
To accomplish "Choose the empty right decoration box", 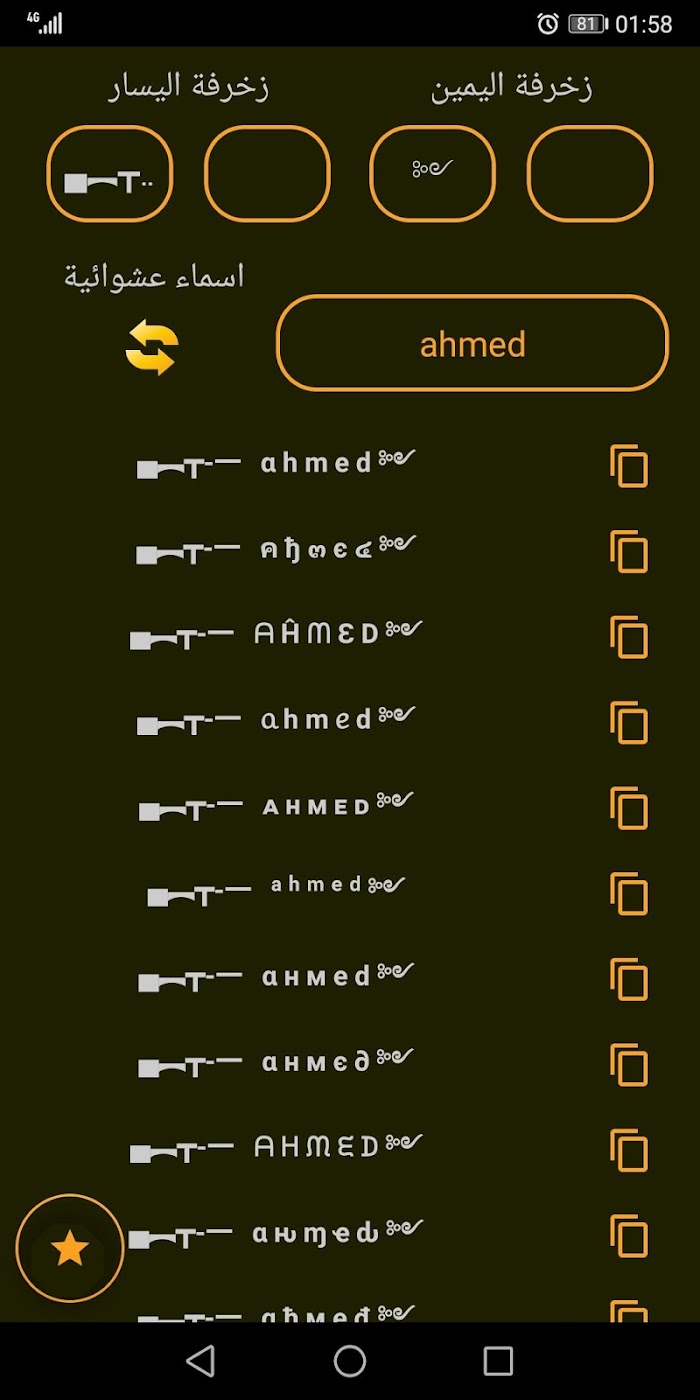I will click(590, 174).
